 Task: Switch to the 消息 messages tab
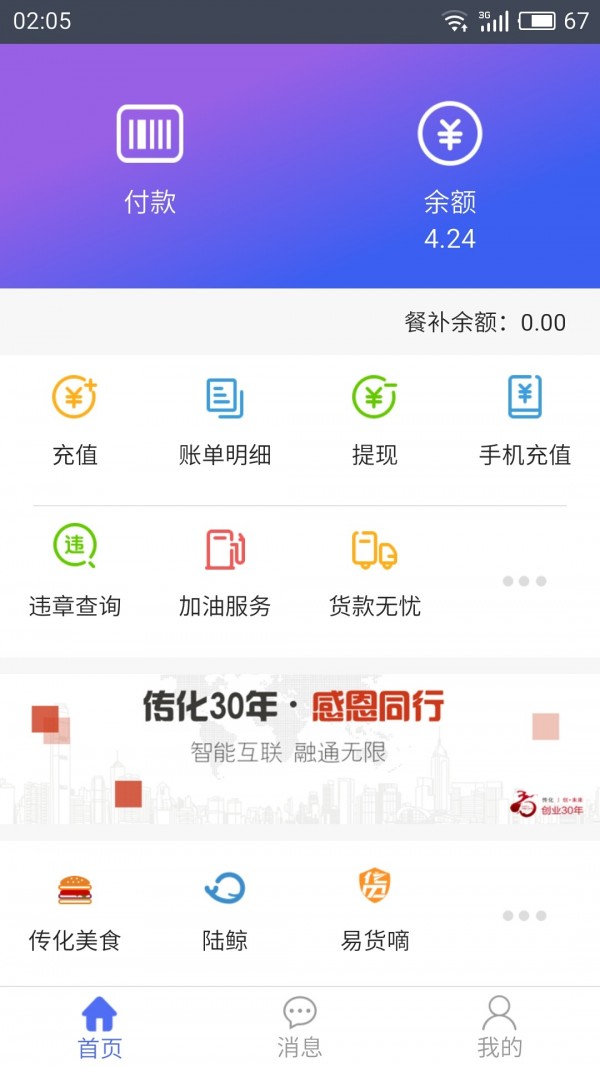tap(300, 1027)
